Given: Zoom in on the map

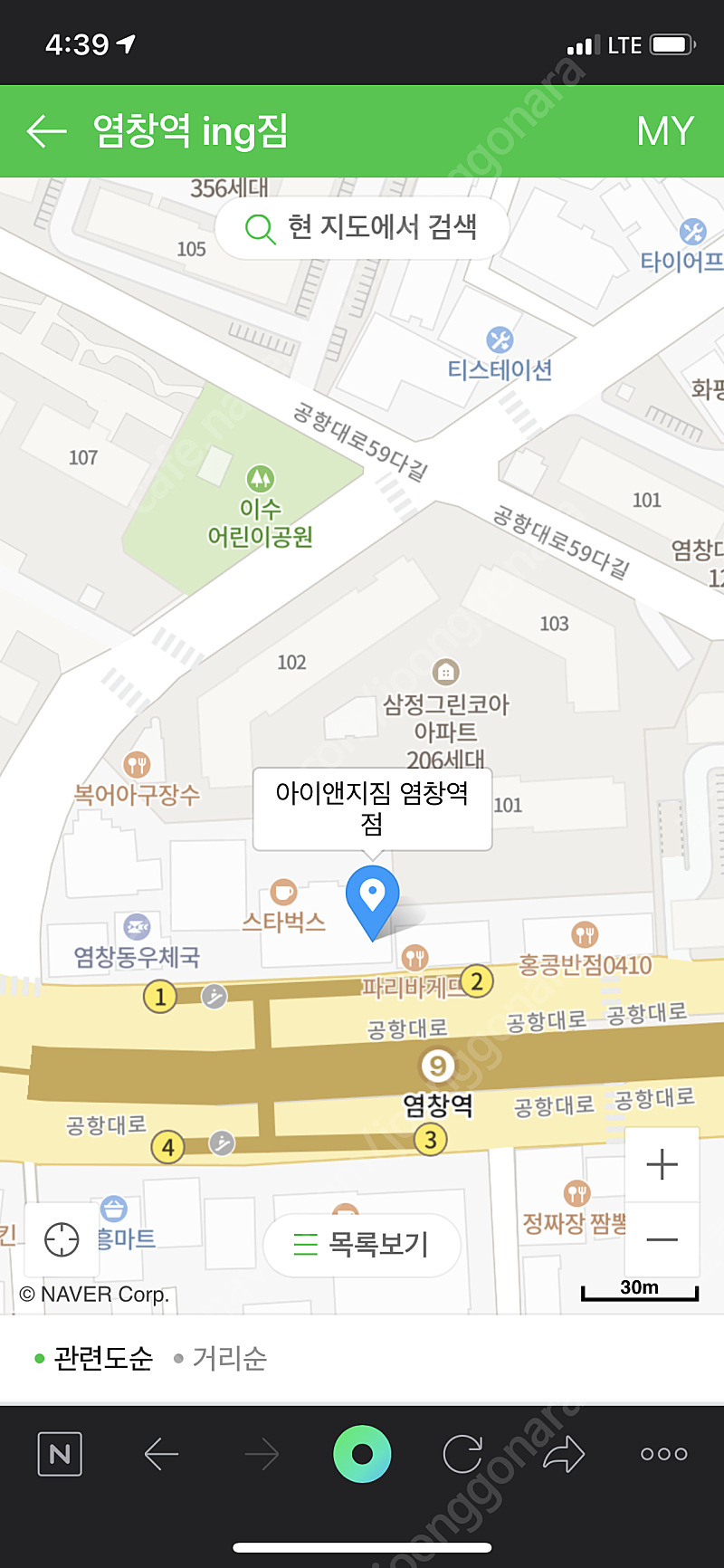Looking at the screenshot, I should (x=662, y=1164).
